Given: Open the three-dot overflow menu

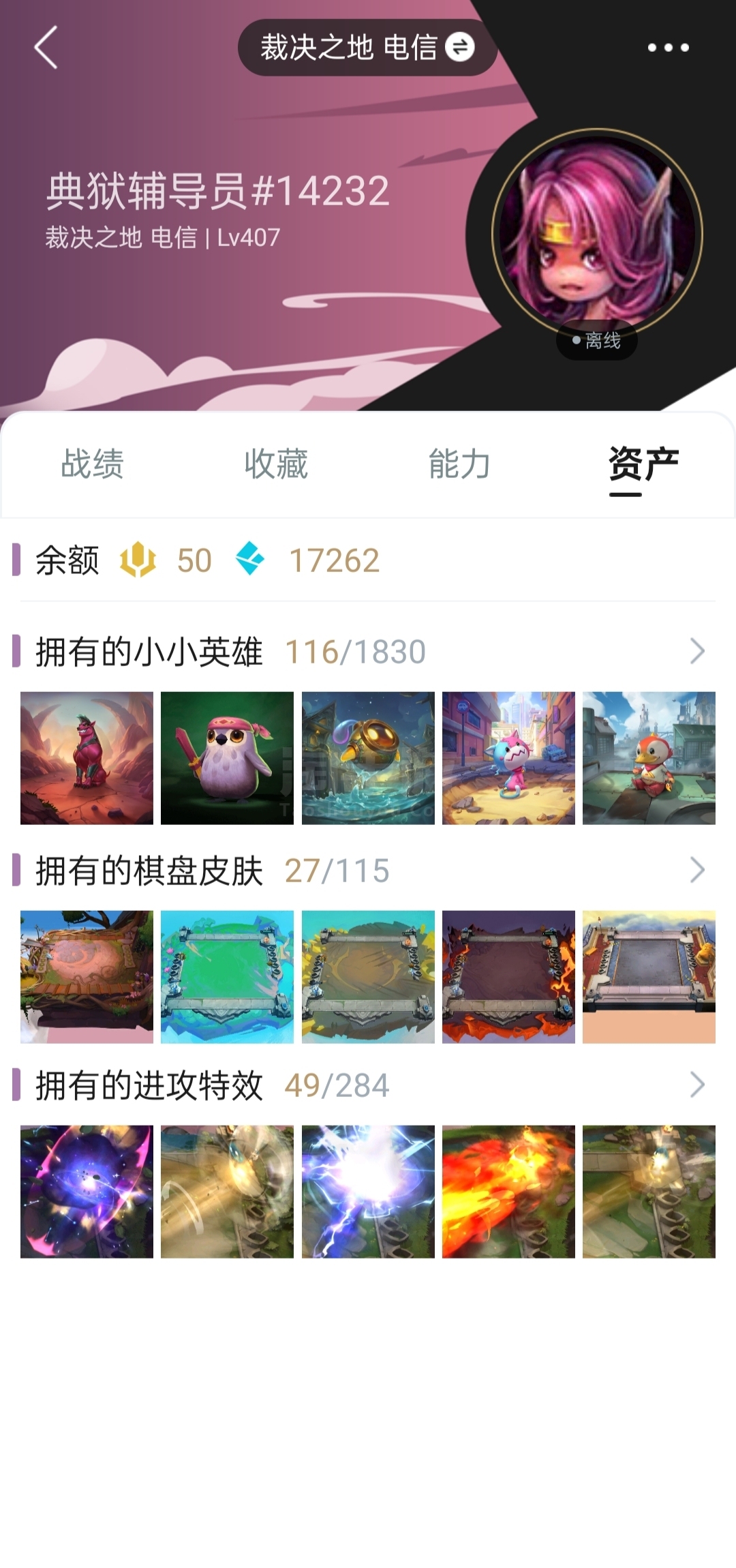Looking at the screenshot, I should pos(668,48).
